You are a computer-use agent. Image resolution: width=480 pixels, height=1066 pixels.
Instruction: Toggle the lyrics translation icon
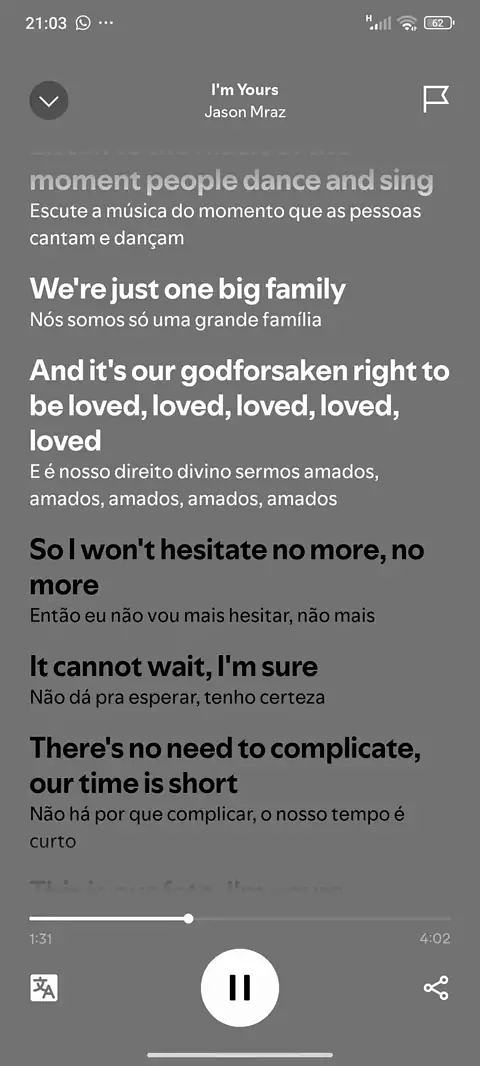coord(44,988)
